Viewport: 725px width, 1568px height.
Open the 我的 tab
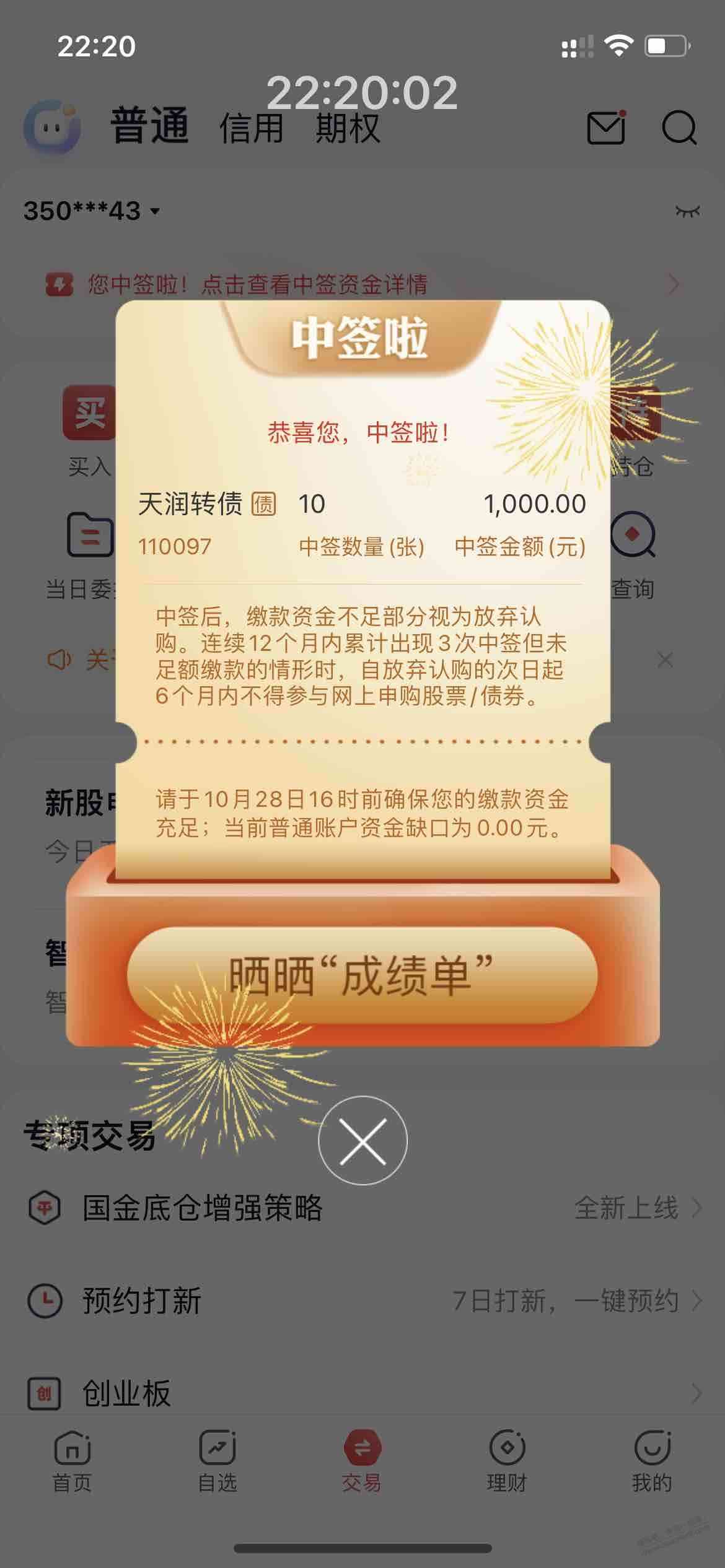[x=652, y=1459]
